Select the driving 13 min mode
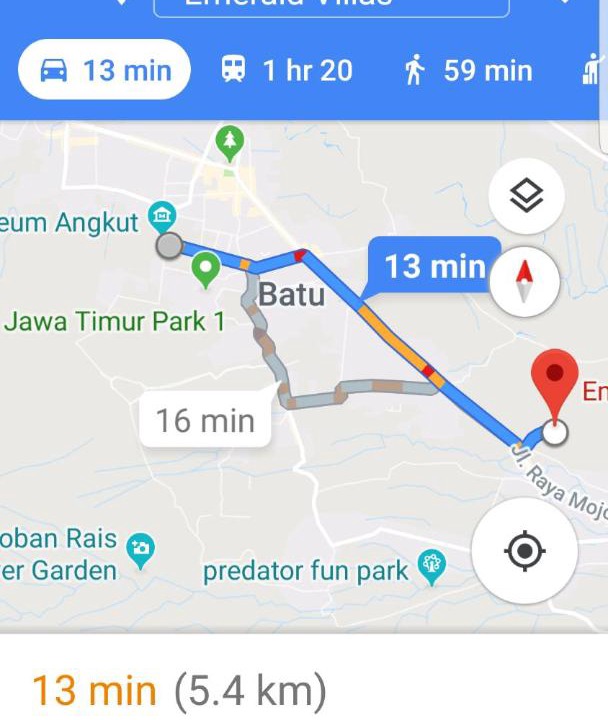 tap(104, 71)
